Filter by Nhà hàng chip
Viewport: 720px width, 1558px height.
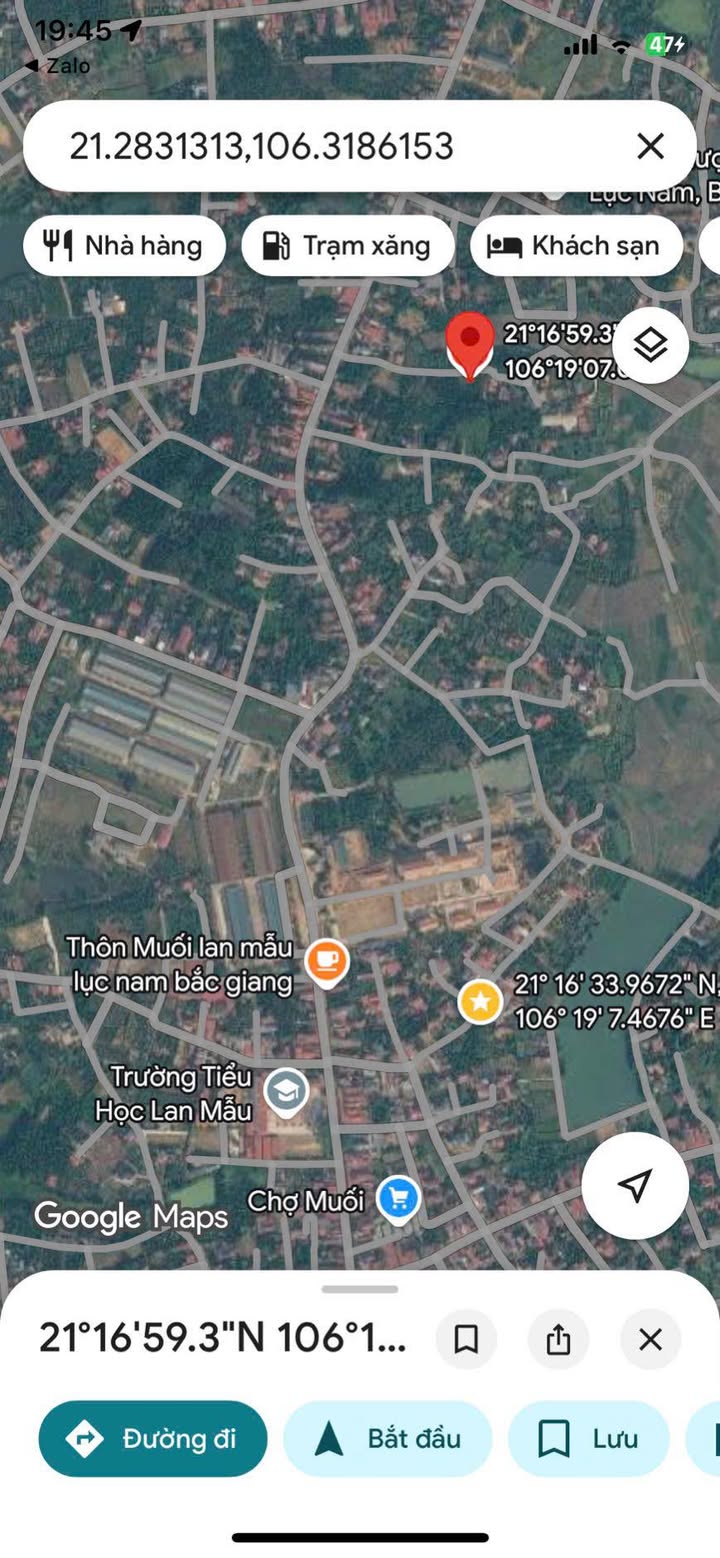pos(125,246)
